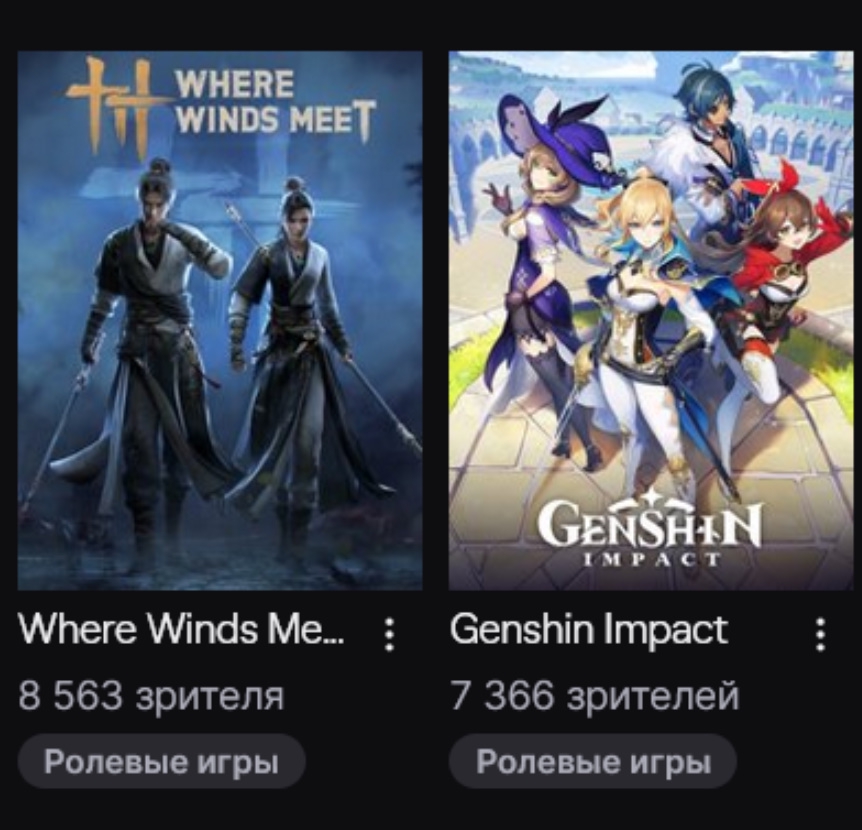This screenshot has width=862, height=830.
Task: Open overflow menu for Where Winds Meet
Action: (x=389, y=633)
